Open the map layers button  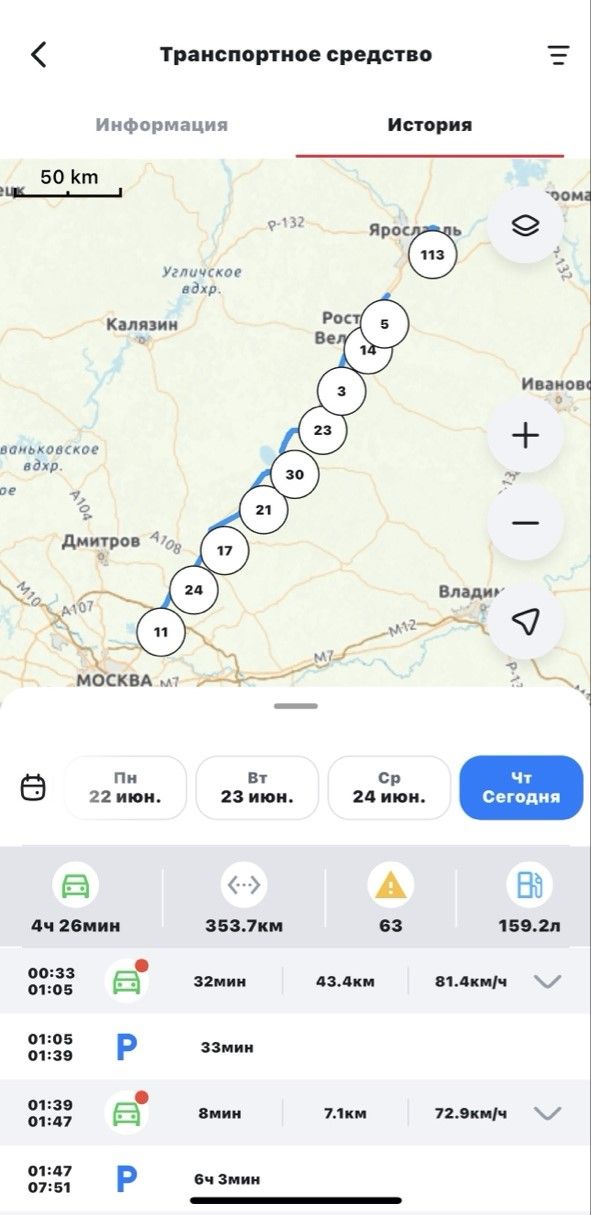tap(525, 226)
